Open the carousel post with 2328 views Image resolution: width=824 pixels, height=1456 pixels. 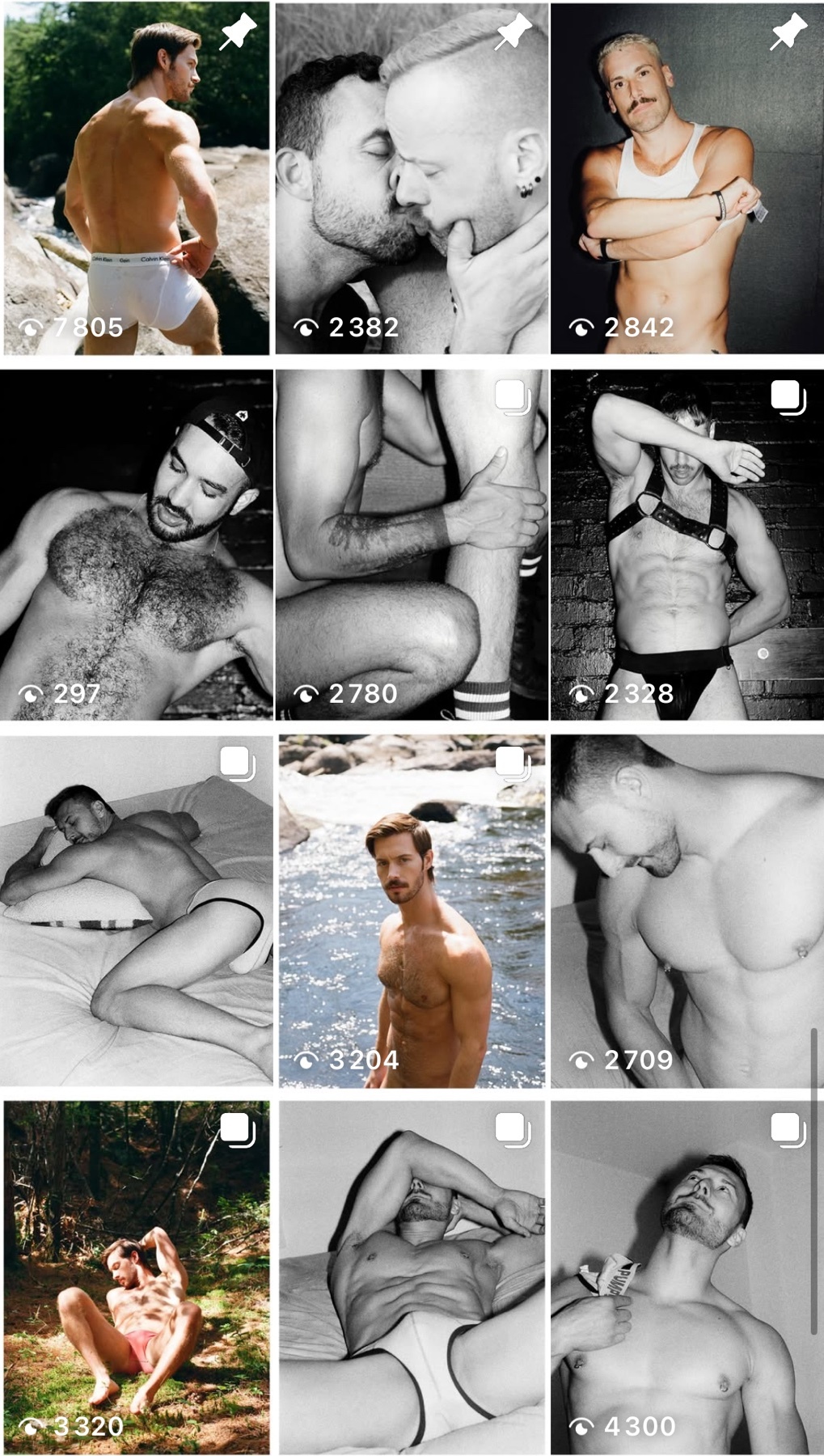[687, 545]
